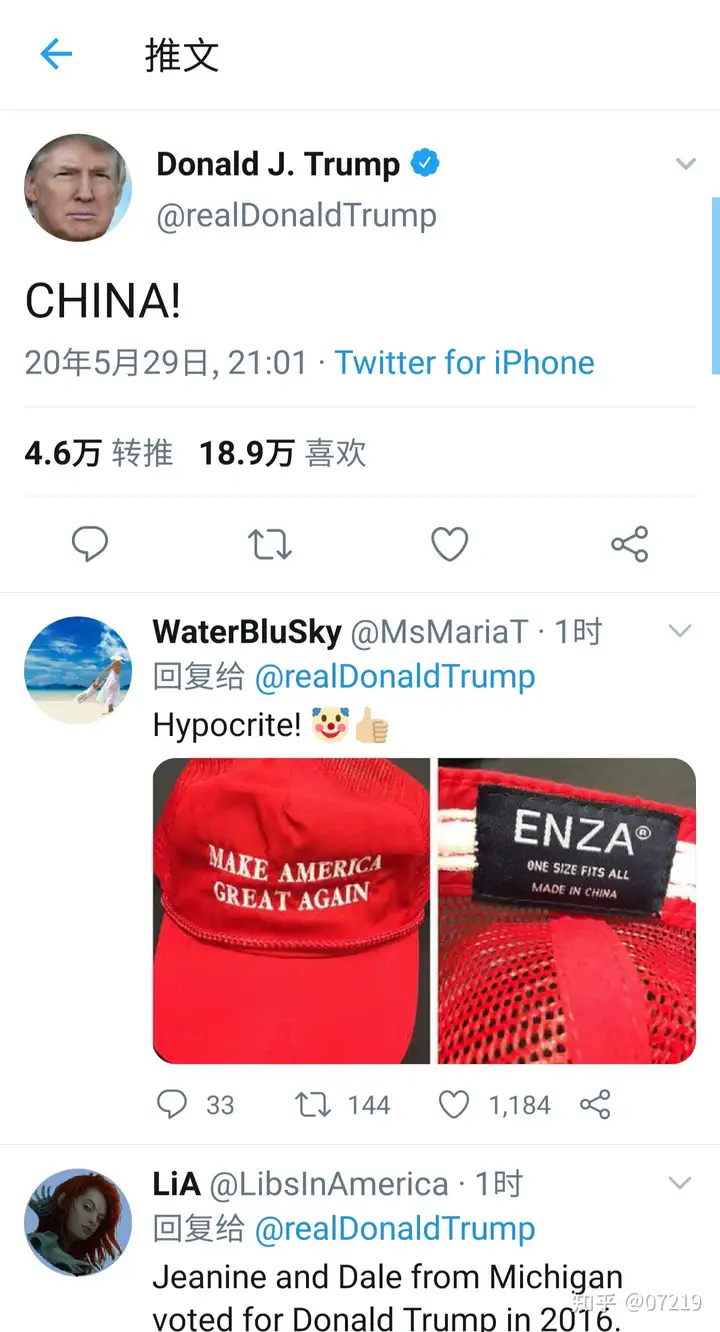Open Donald J. Trump's profile picture
720x1332 pixels.
tap(78, 188)
